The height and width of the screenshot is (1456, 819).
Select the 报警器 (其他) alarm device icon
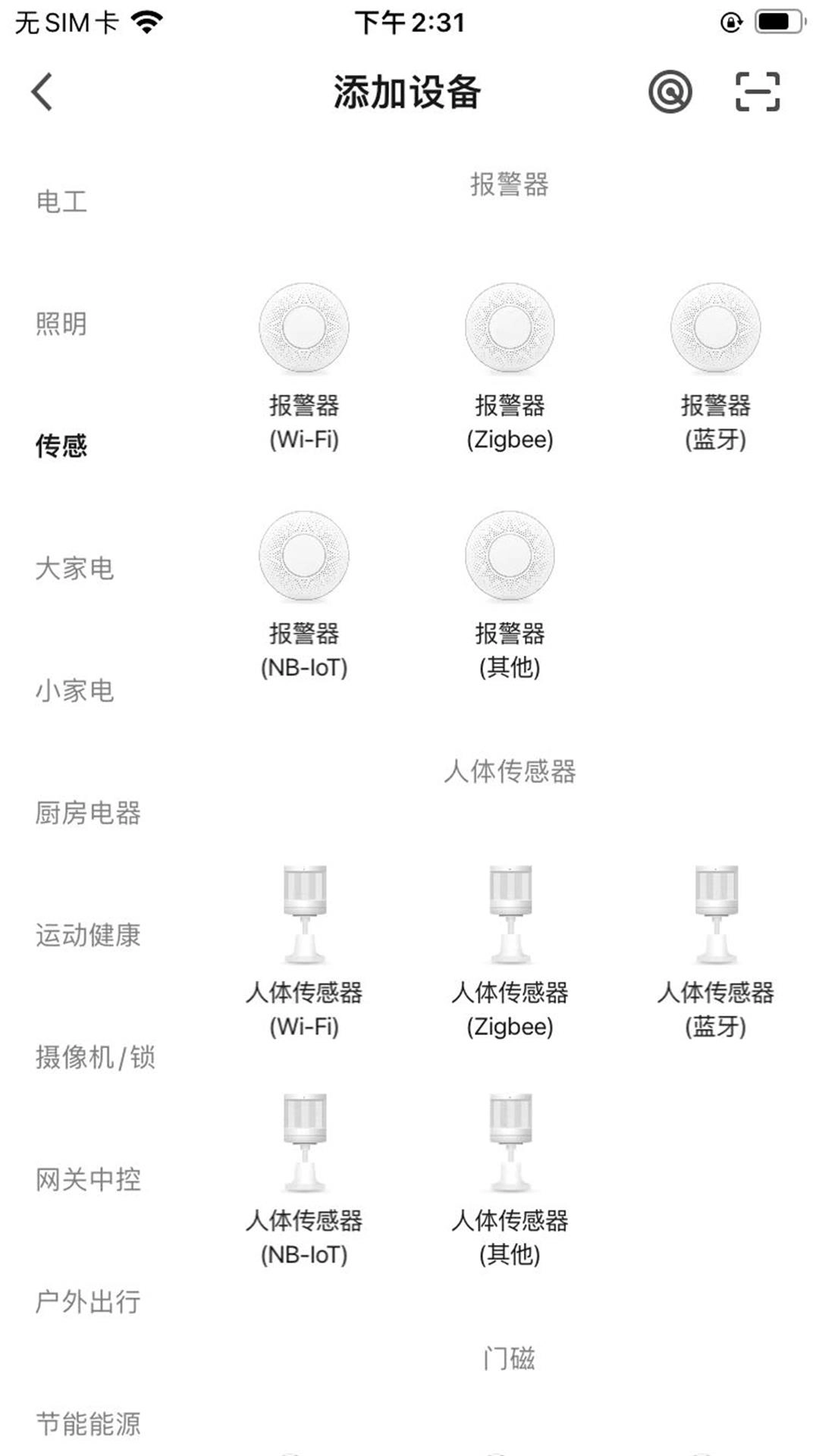[512, 554]
